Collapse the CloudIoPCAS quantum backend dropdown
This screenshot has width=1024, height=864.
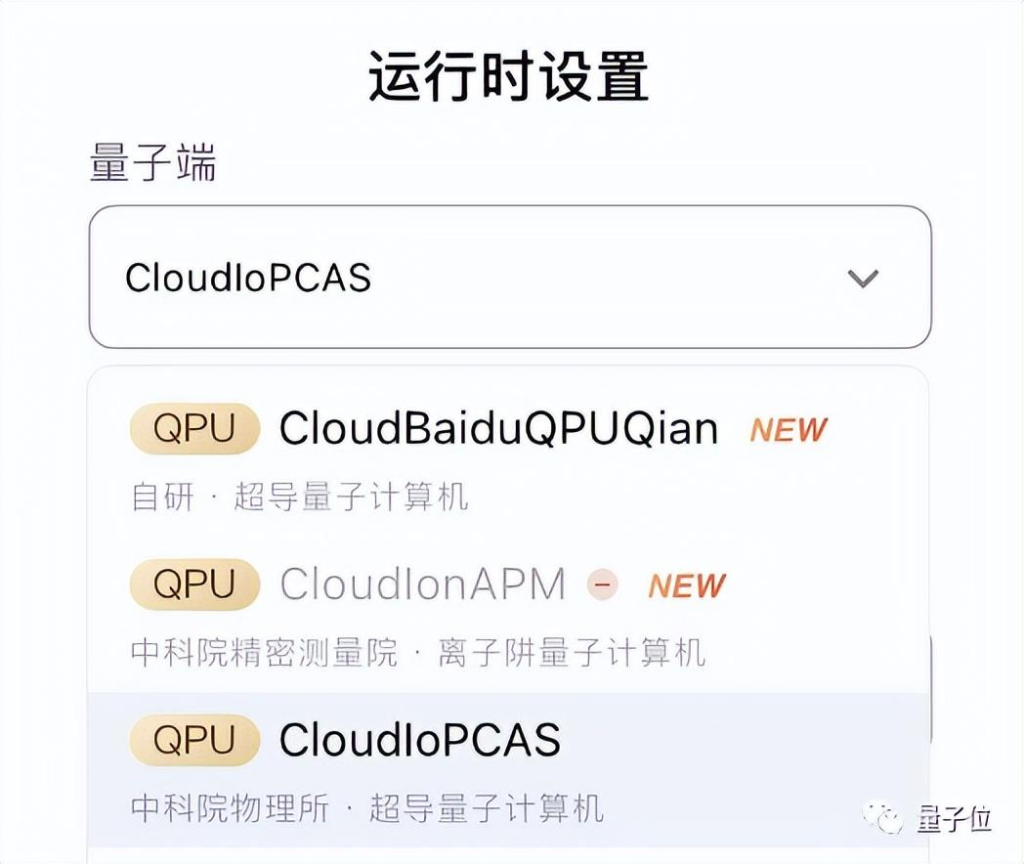coord(862,278)
